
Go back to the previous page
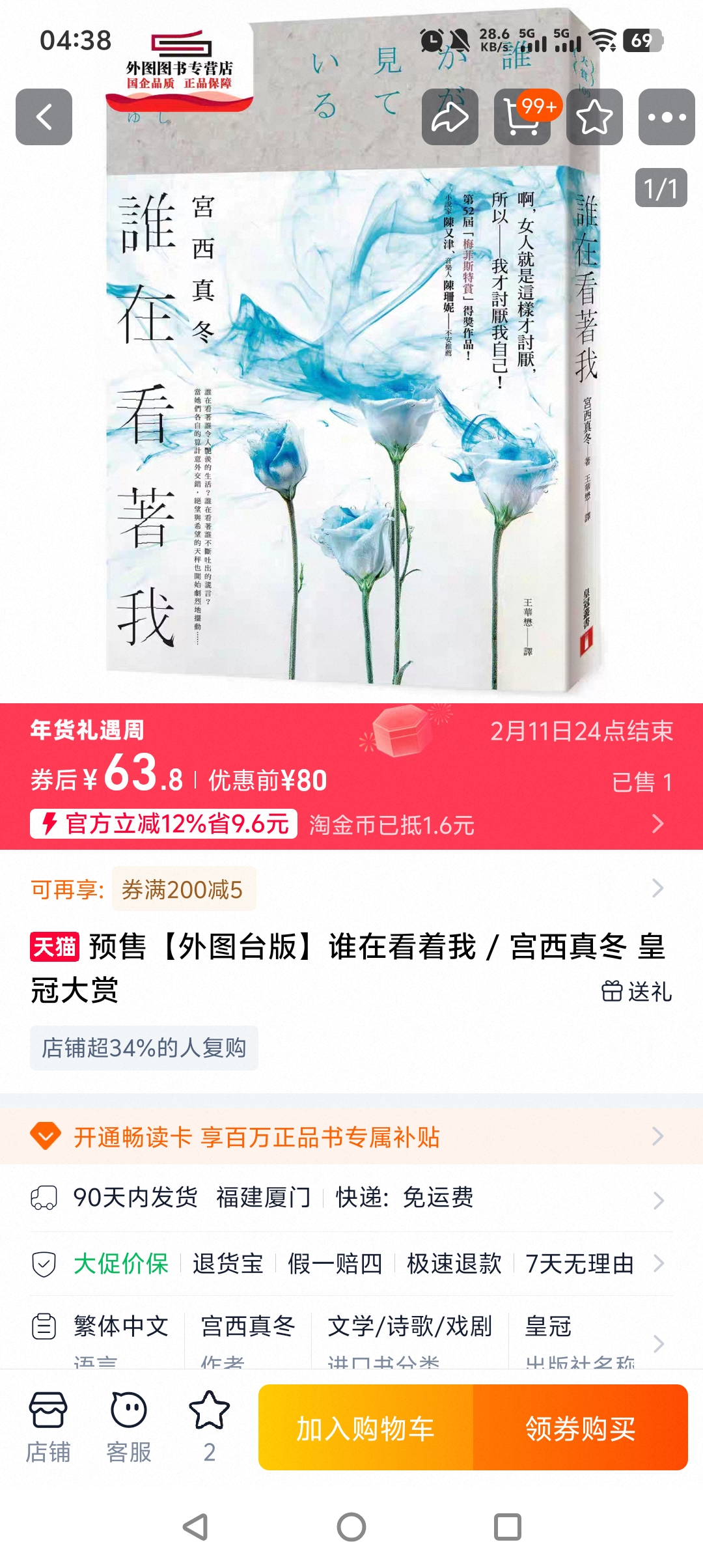pos(44,117)
